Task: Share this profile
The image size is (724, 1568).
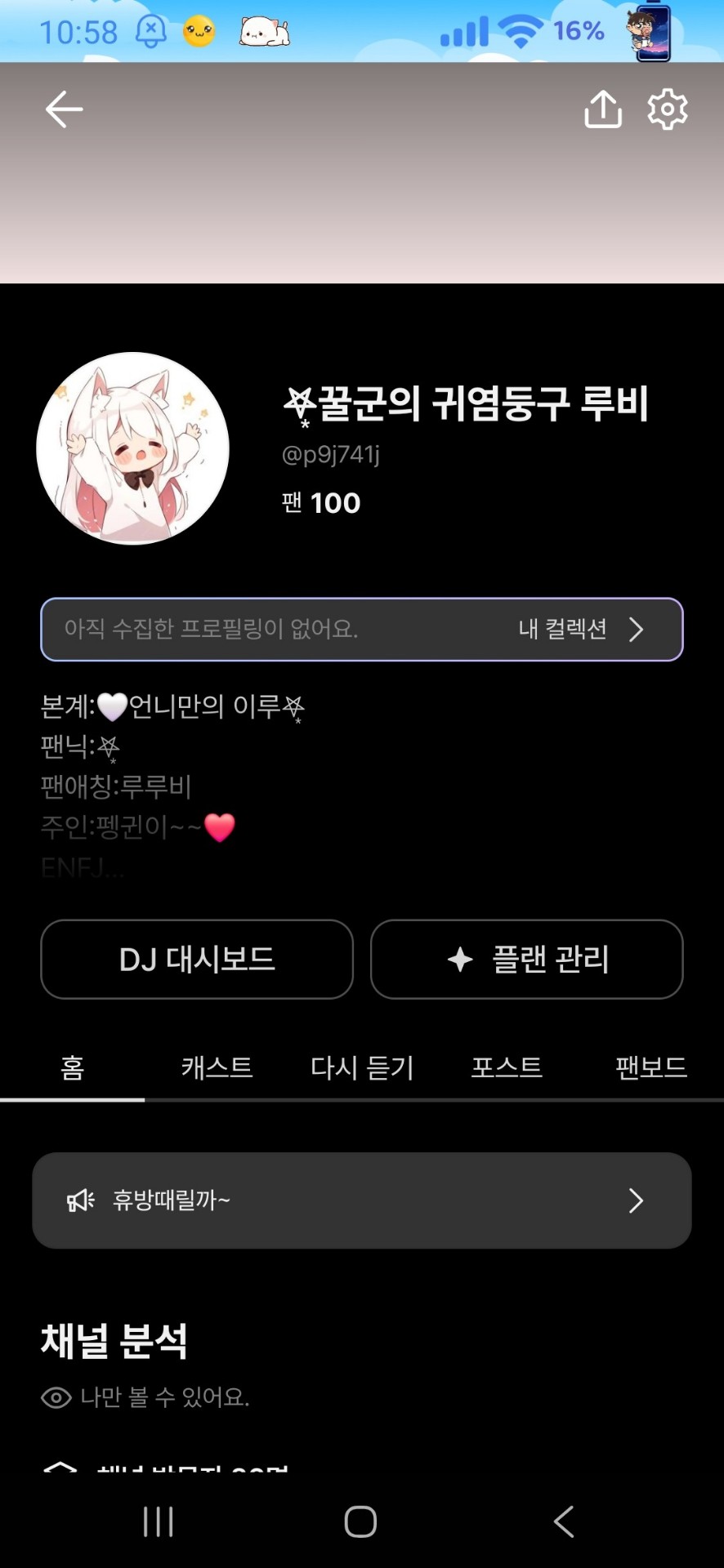Action: pos(603,109)
